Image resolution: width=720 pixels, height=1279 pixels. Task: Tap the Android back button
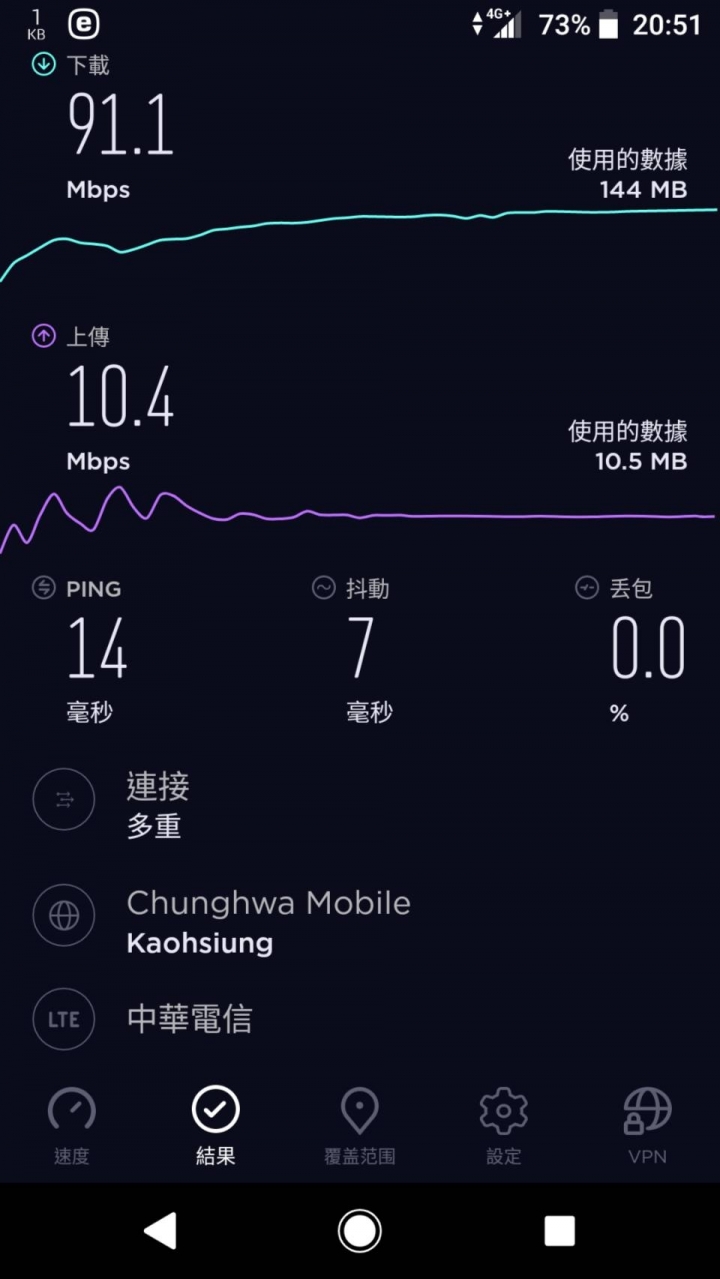click(x=161, y=1231)
